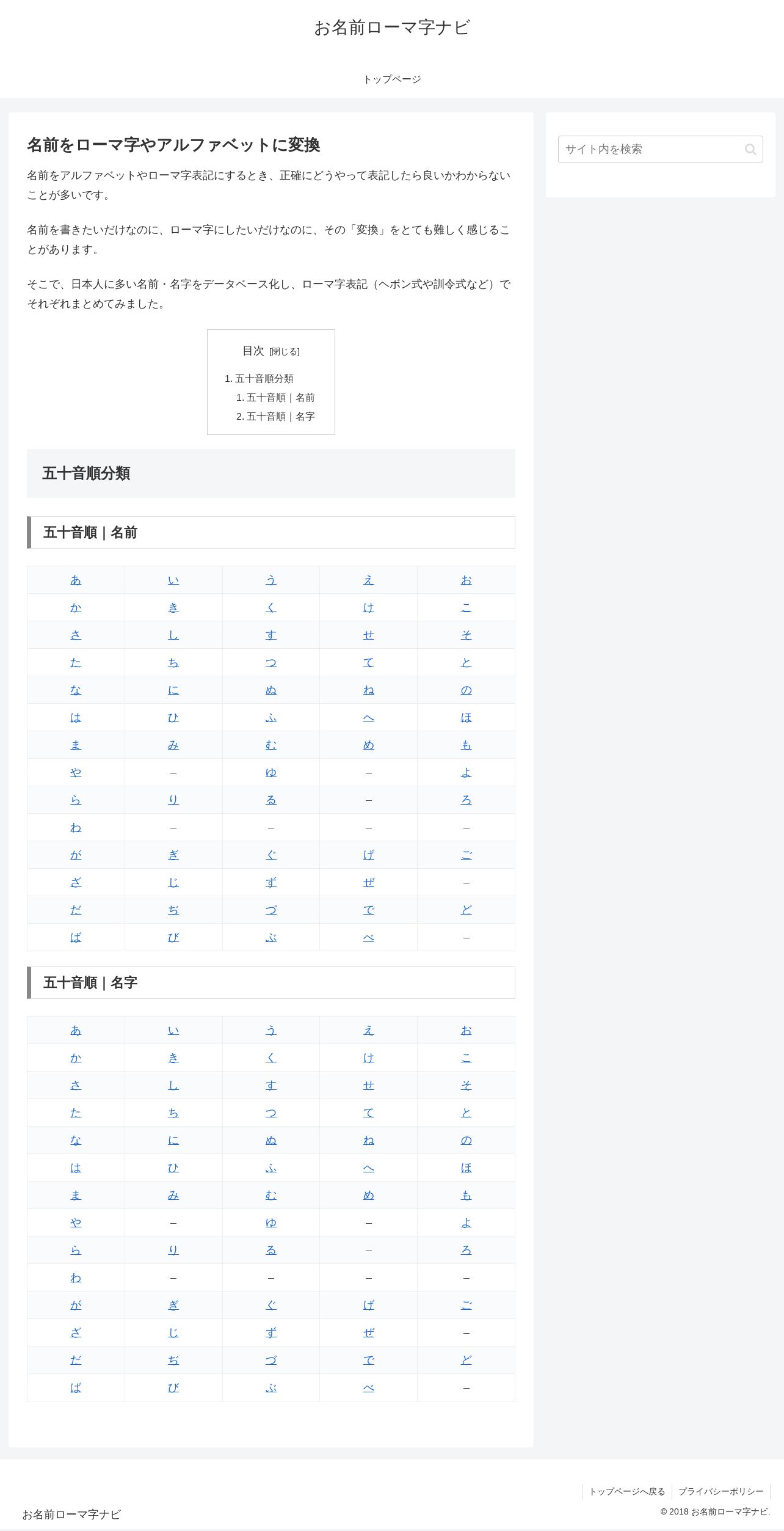Open the お名前ローマ字ナビ link in the footer
784x1531 pixels.
(71, 1515)
